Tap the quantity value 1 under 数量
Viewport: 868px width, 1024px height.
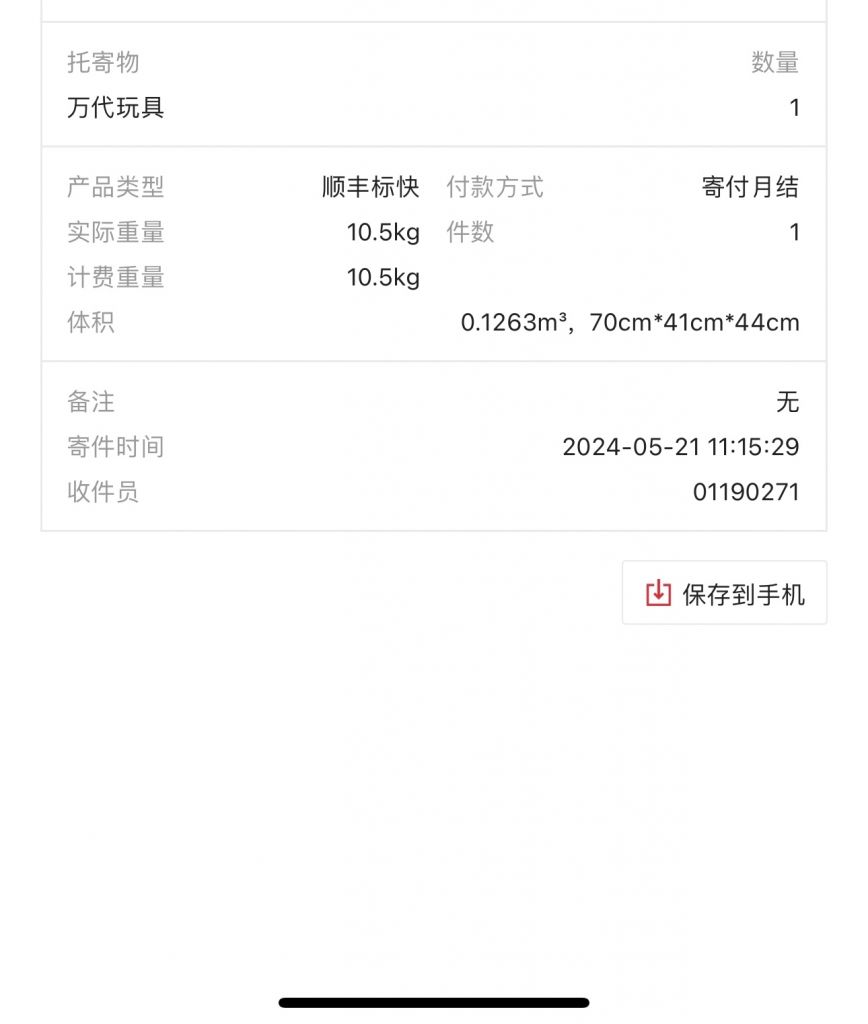click(795, 108)
